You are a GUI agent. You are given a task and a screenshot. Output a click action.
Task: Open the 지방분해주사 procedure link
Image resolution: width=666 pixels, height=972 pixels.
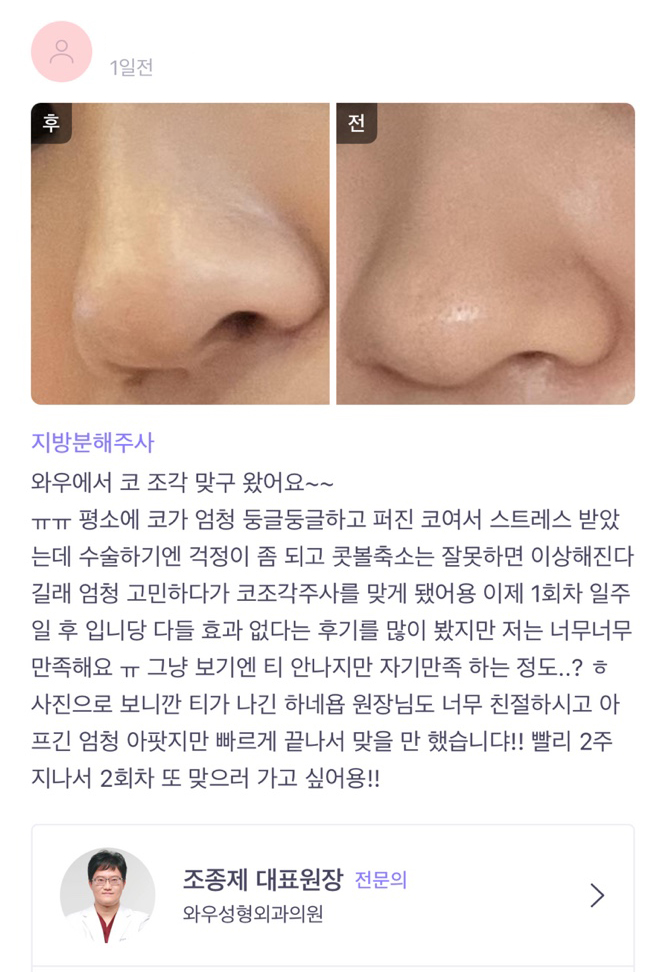click(x=93, y=441)
